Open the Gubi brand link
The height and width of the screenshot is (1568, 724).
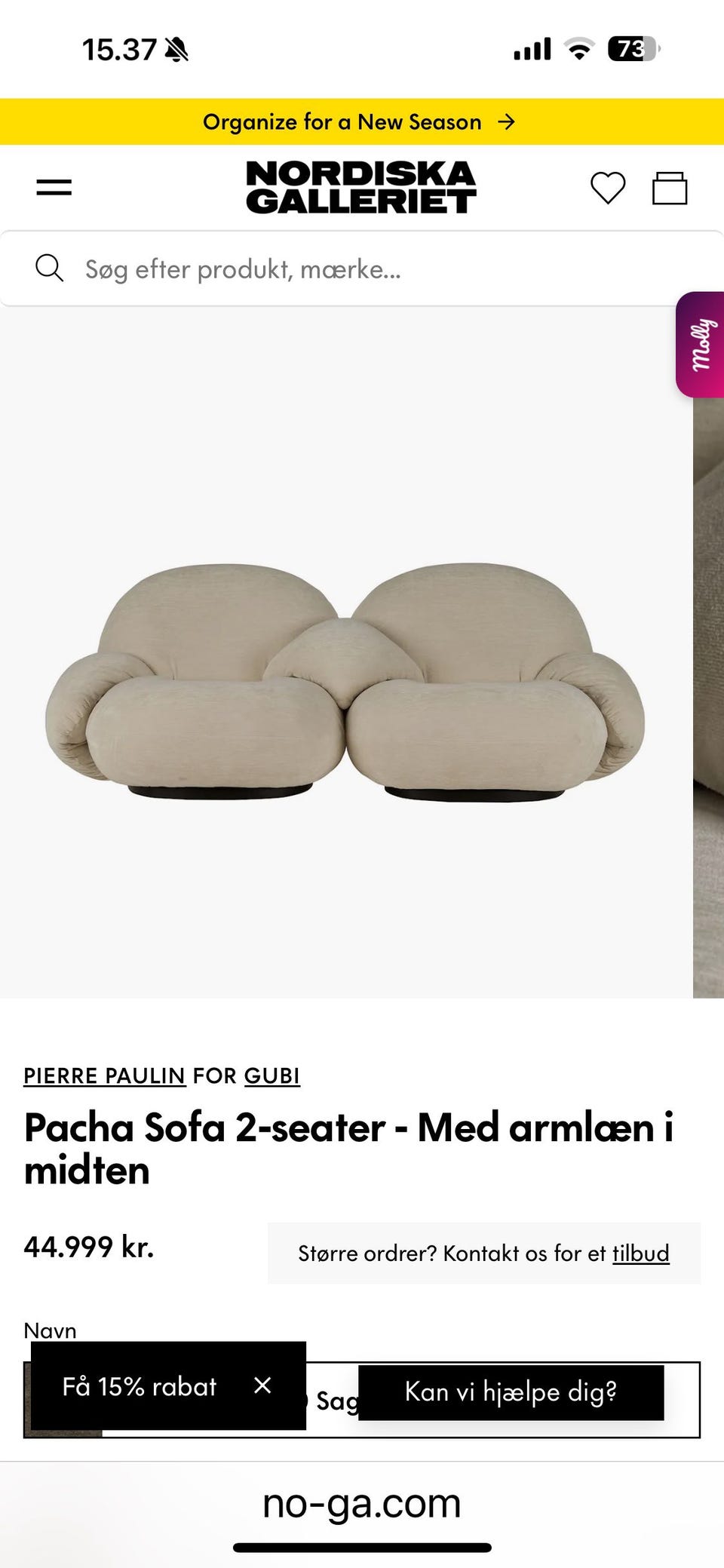coord(272,1076)
